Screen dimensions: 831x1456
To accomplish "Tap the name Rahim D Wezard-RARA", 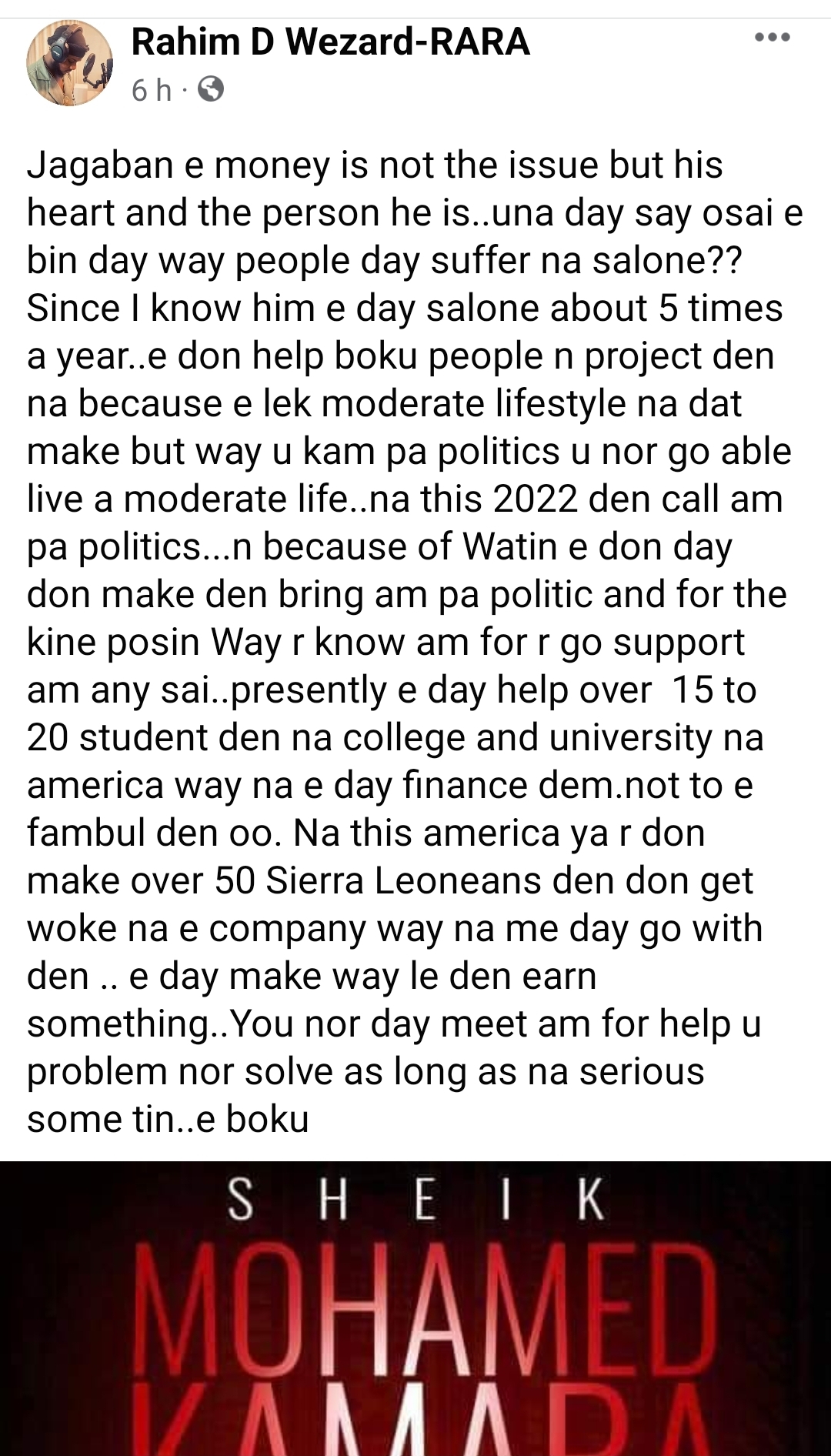I will (330, 42).
